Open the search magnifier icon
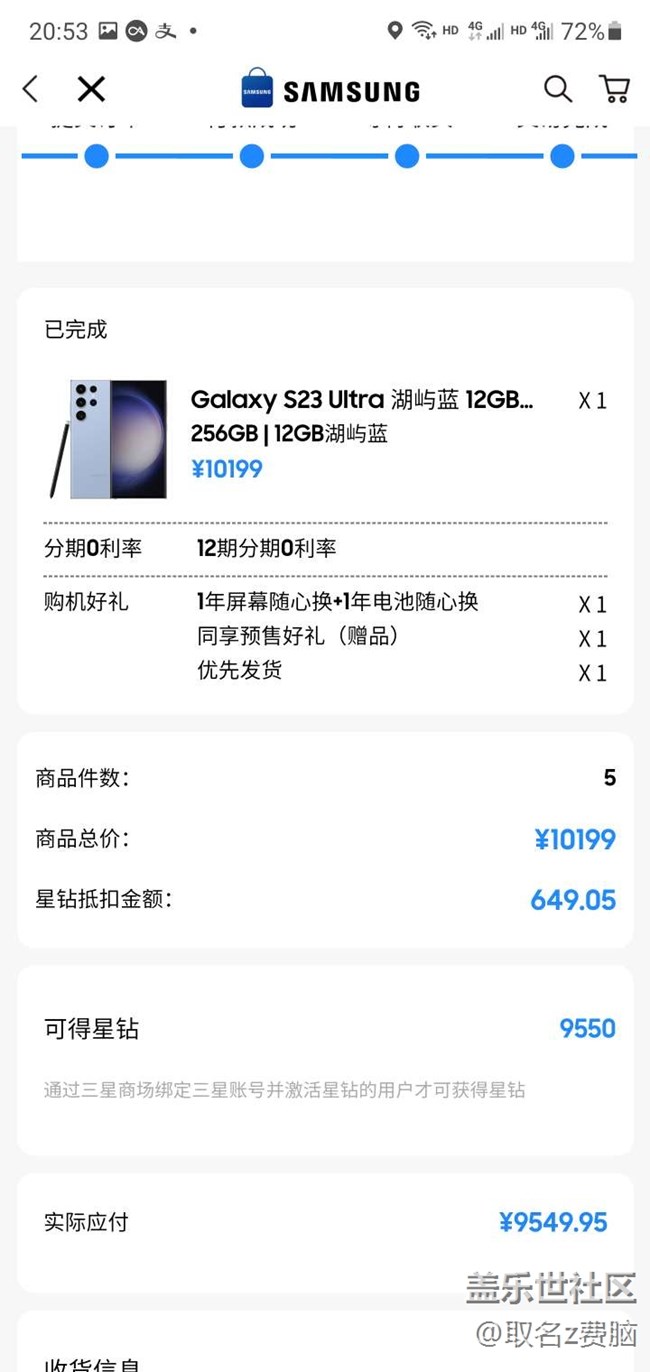 coord(557,89)
